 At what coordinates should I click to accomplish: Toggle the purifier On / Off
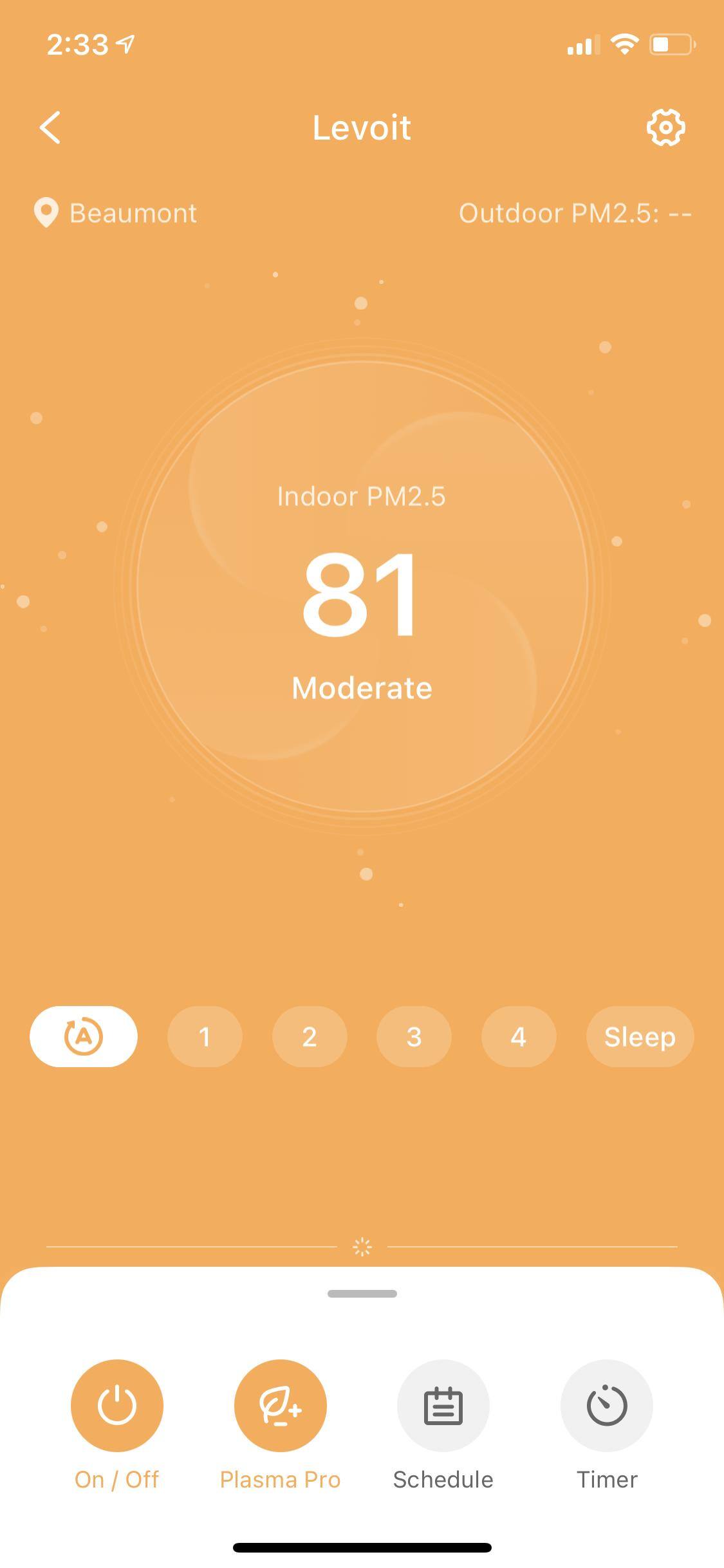pyautogui.click(x=117, y=1406)
